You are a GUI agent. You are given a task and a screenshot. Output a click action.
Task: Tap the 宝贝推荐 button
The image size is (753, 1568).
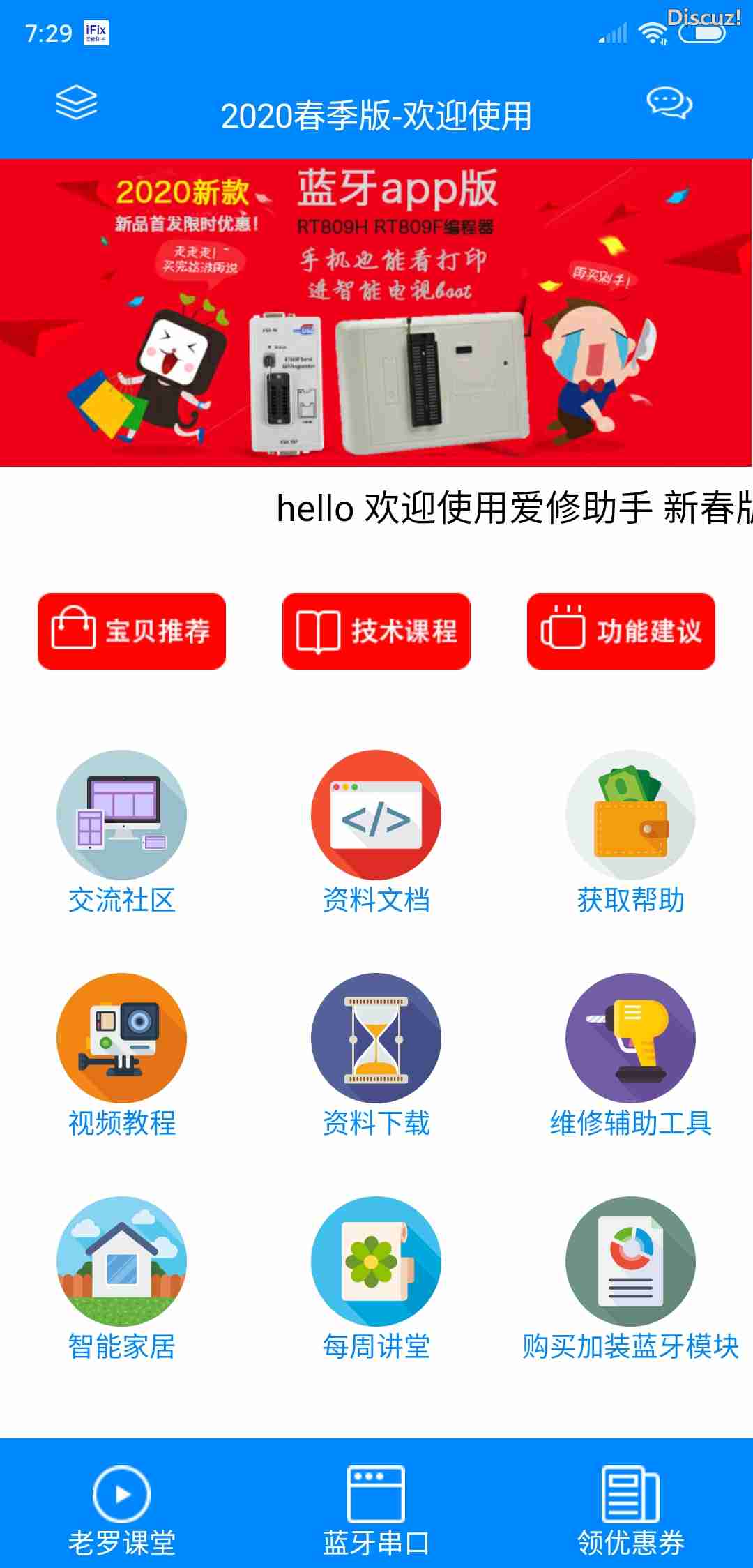[x=132, y=631]
